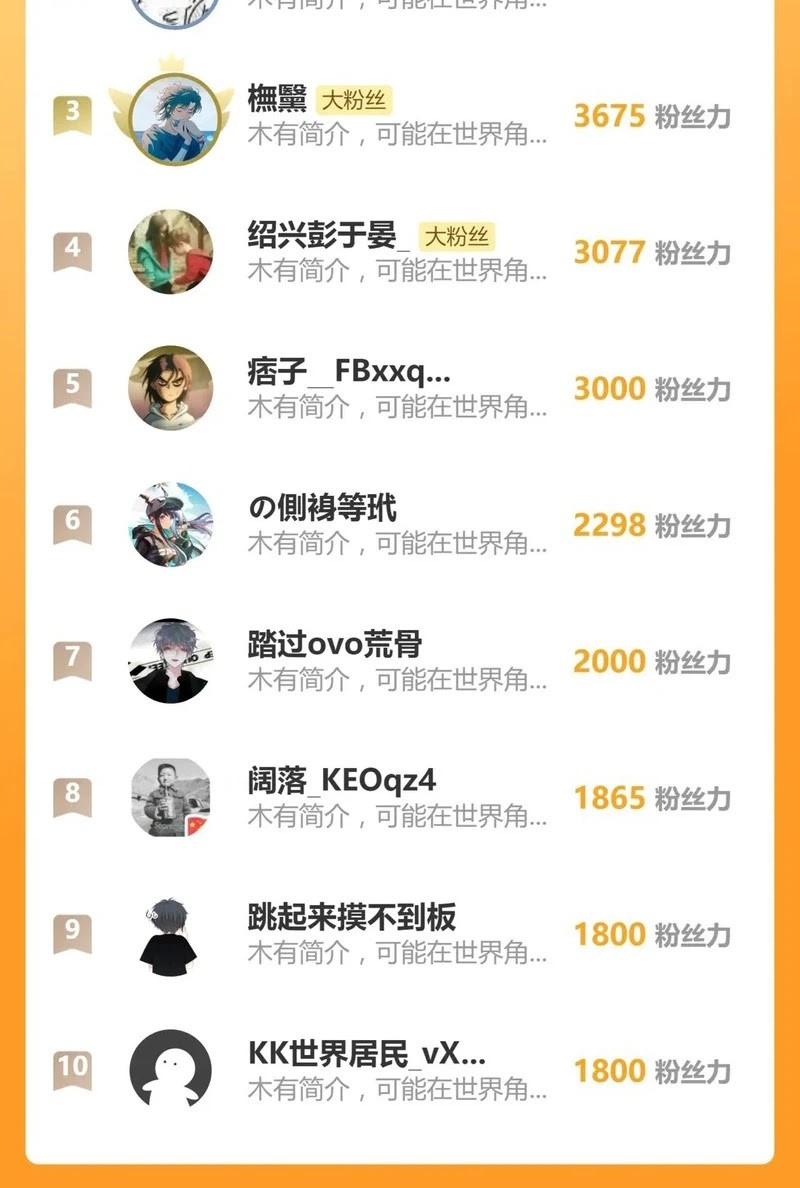Open the KK世界居民_vX... entry
The width and height of the screenshot is (800, 1188).
(366, 1053)
